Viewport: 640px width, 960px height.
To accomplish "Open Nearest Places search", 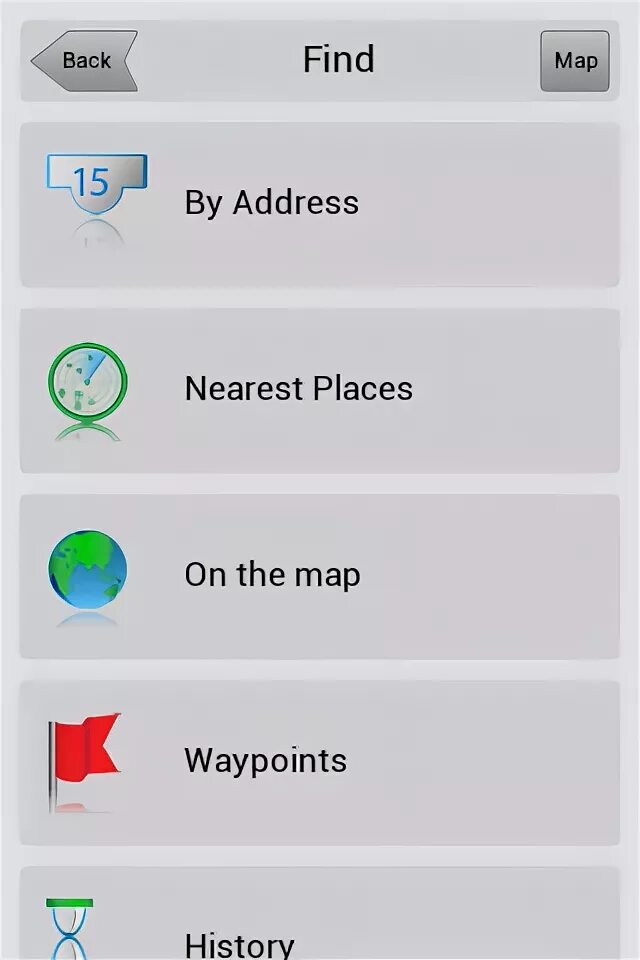I will coord(320,390).
